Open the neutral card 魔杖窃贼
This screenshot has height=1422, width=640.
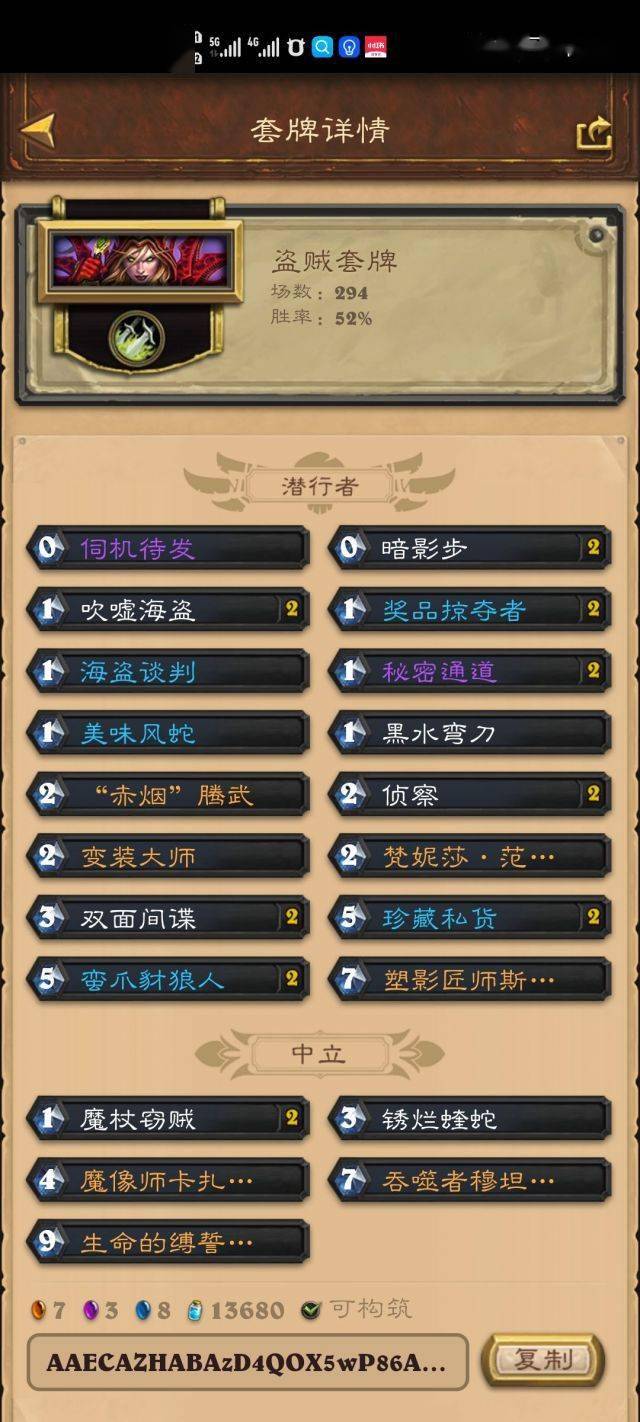point(168,1119)
